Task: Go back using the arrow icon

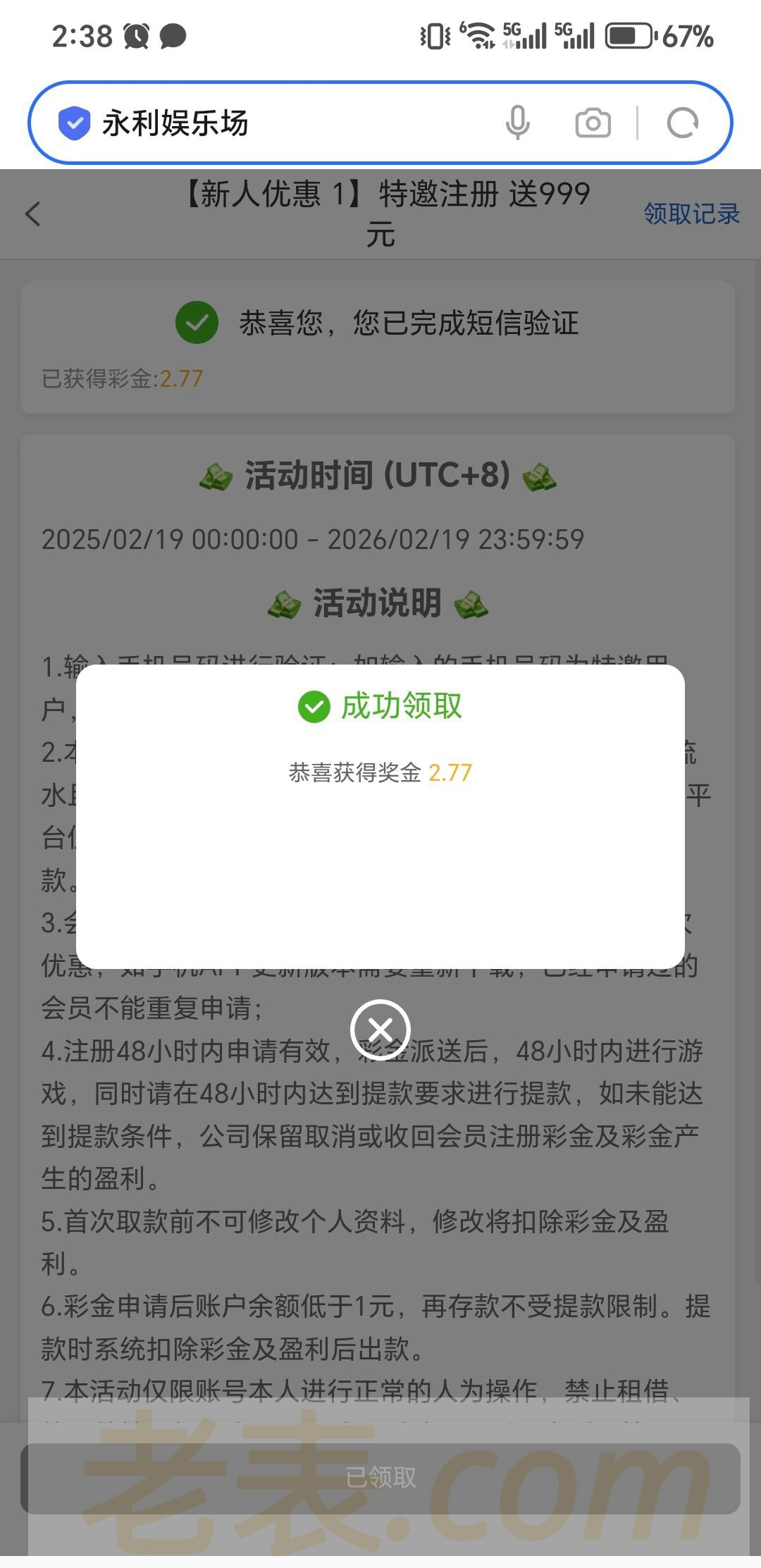Action: [33, 214]
